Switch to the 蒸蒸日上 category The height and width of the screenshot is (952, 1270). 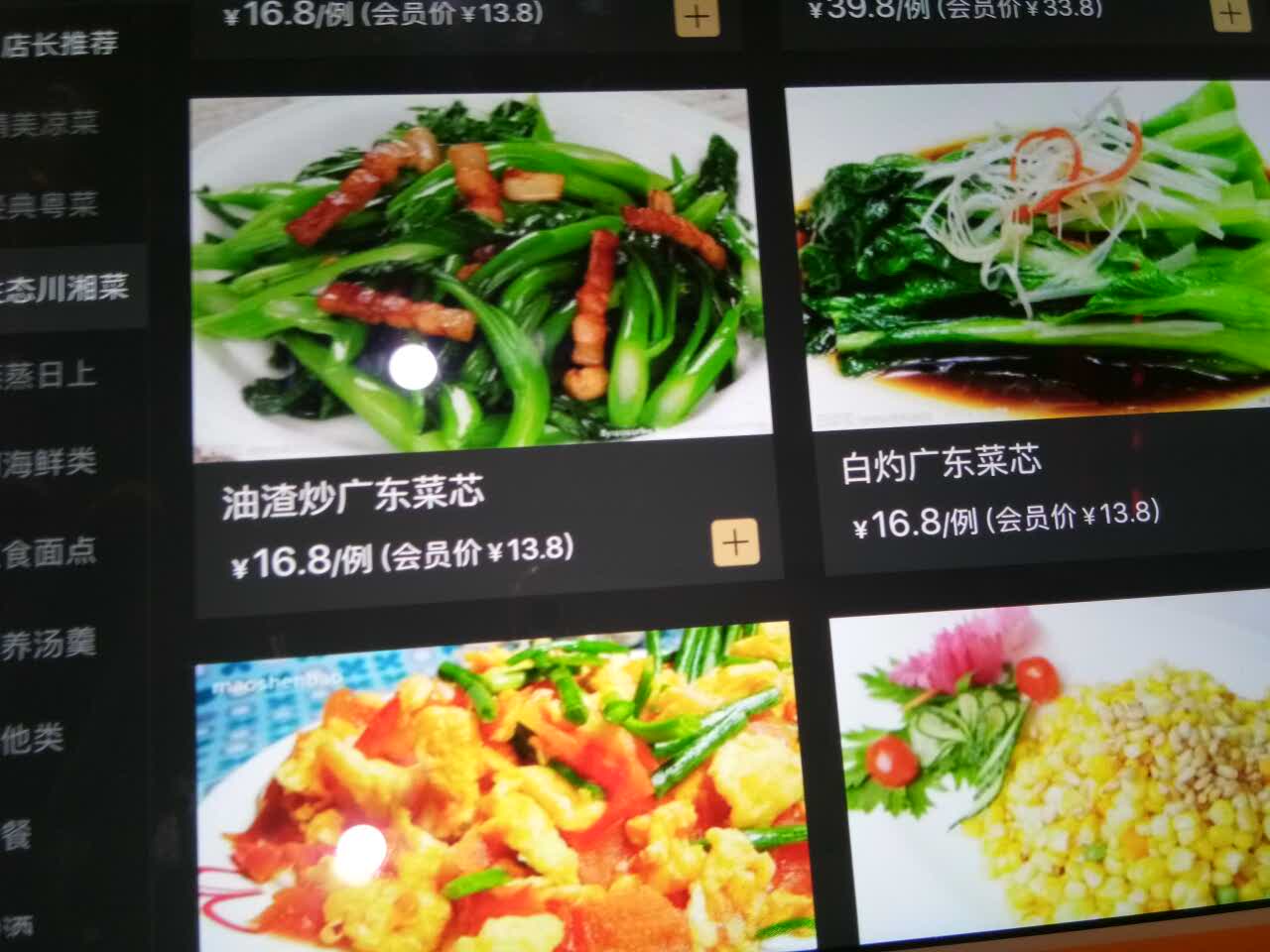point(50,375)
